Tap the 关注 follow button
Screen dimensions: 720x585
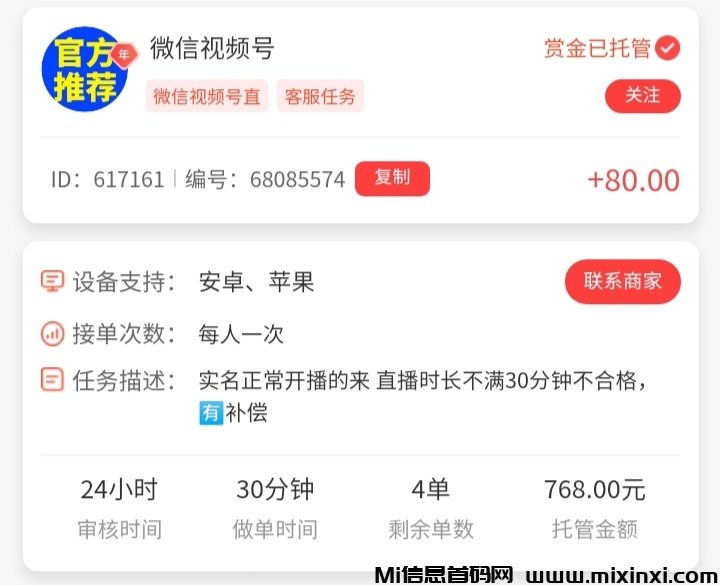pyautogui.click(x=642, y=96)
